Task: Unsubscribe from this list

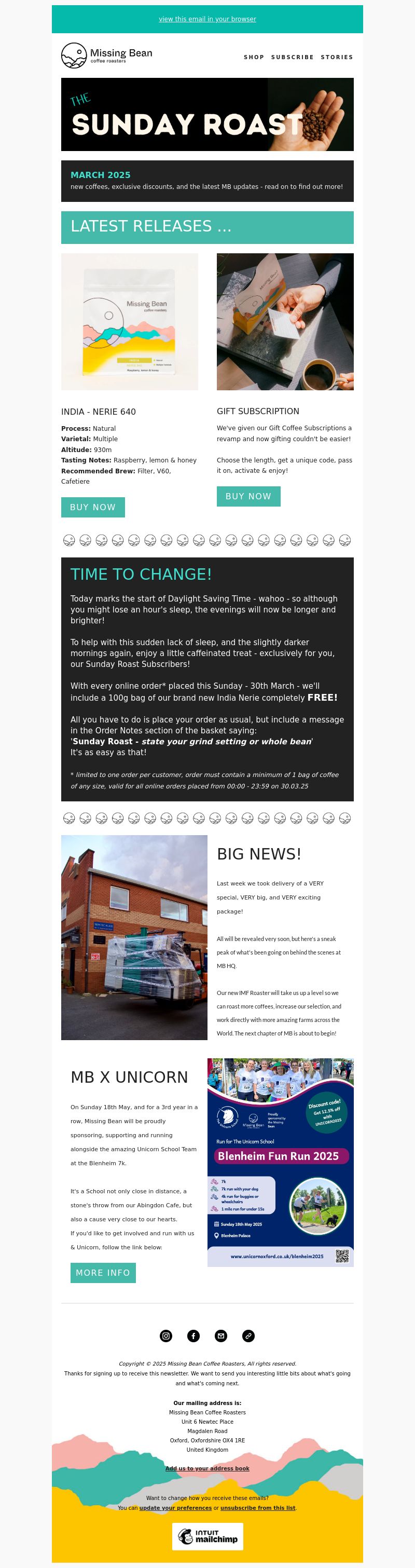Action: (257, 1508)
